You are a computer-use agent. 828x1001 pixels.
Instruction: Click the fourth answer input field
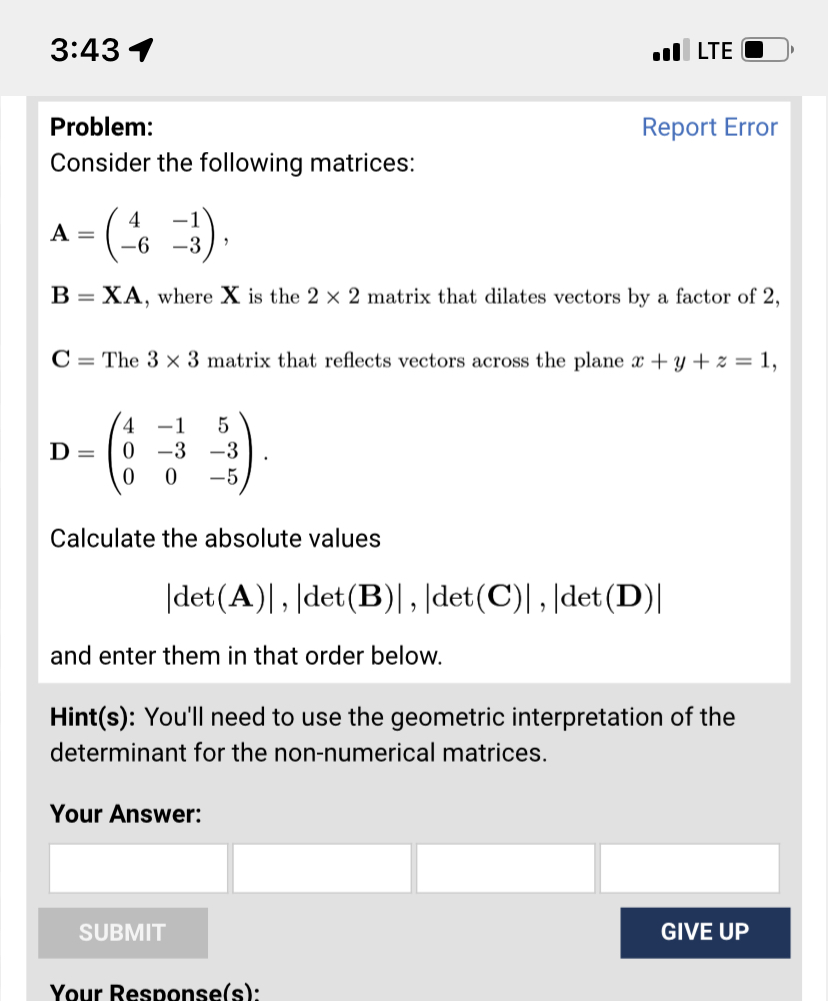pyautogui.click(x=689, y=867)
